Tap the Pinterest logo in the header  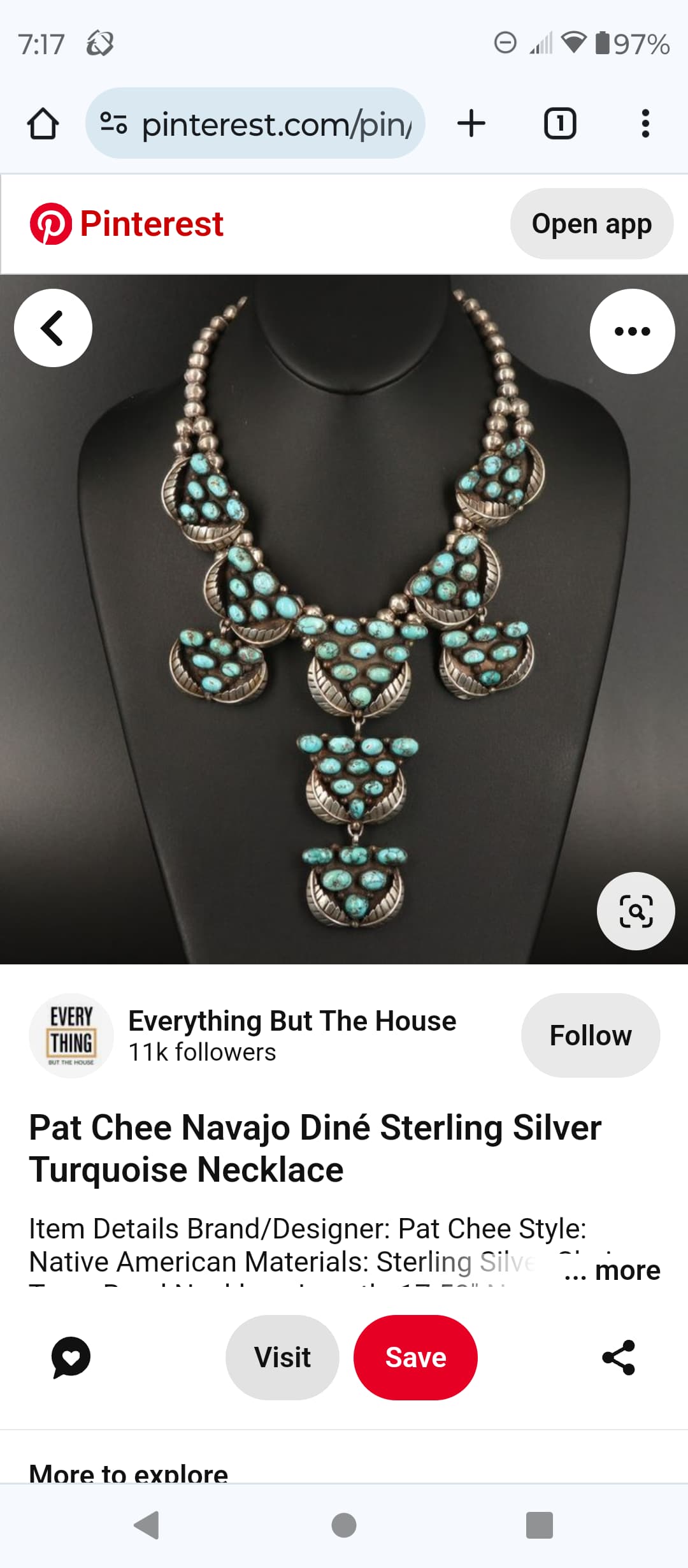(127, 224)
